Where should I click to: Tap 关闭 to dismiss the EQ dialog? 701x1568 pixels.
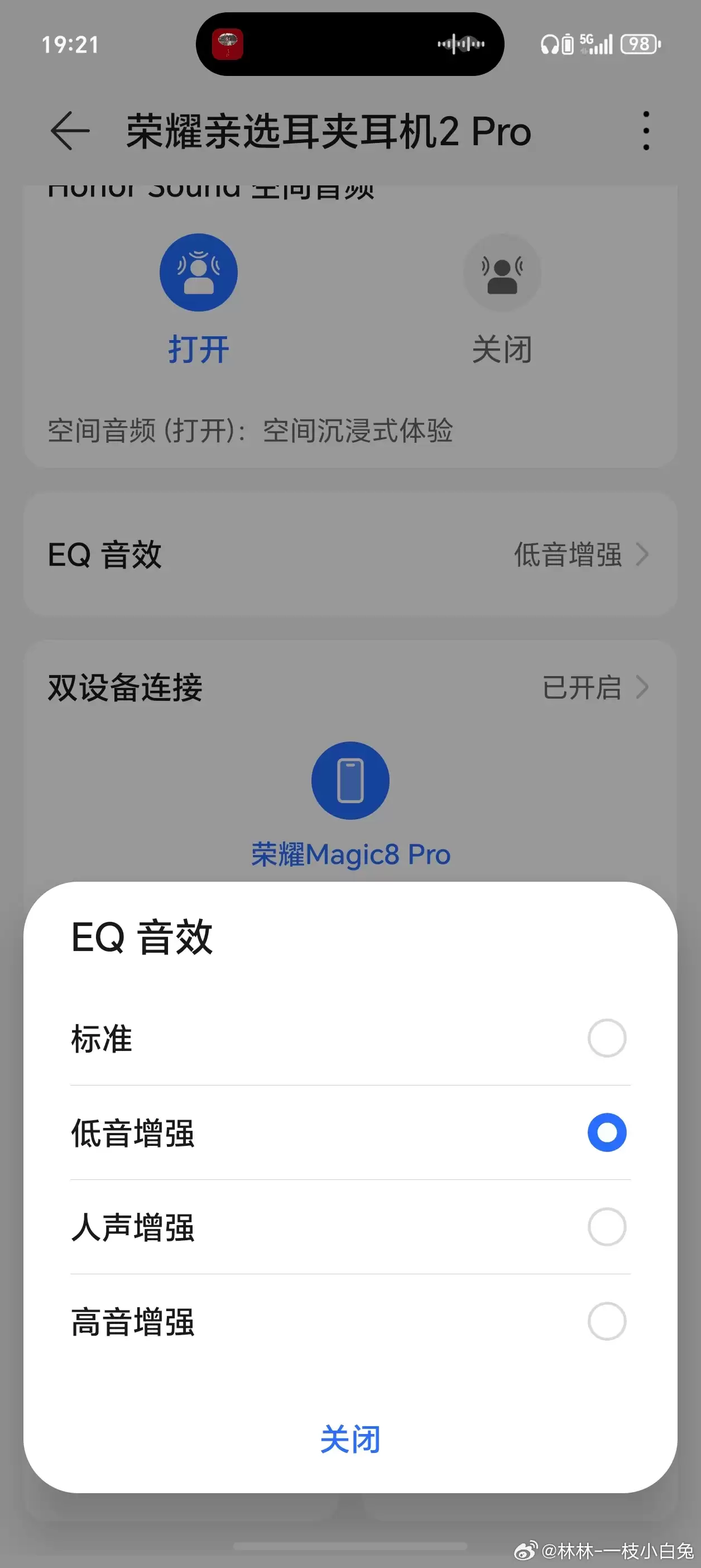click(x=350, y=1440)
